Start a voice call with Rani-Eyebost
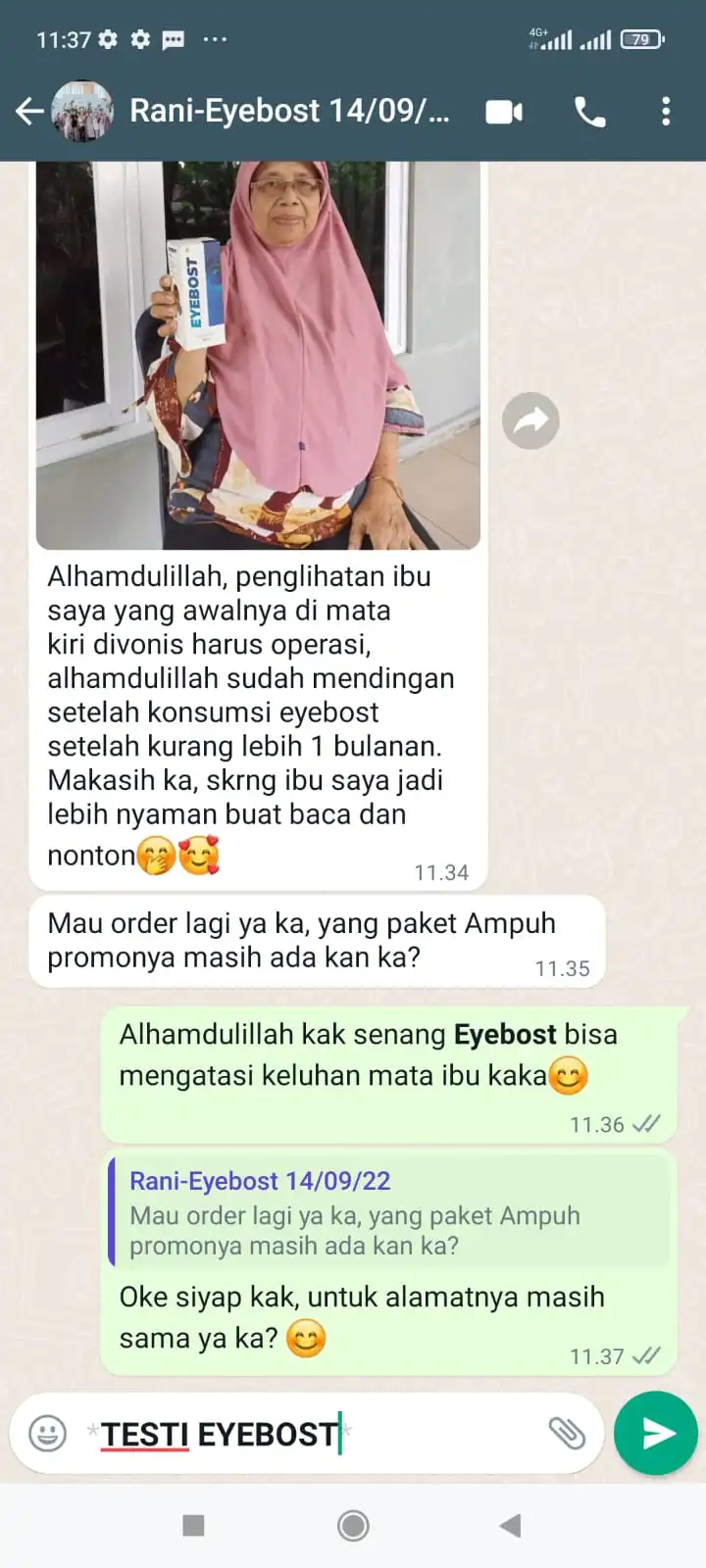The width and height of the screenshot is (706, 1568). coord(589,112)
